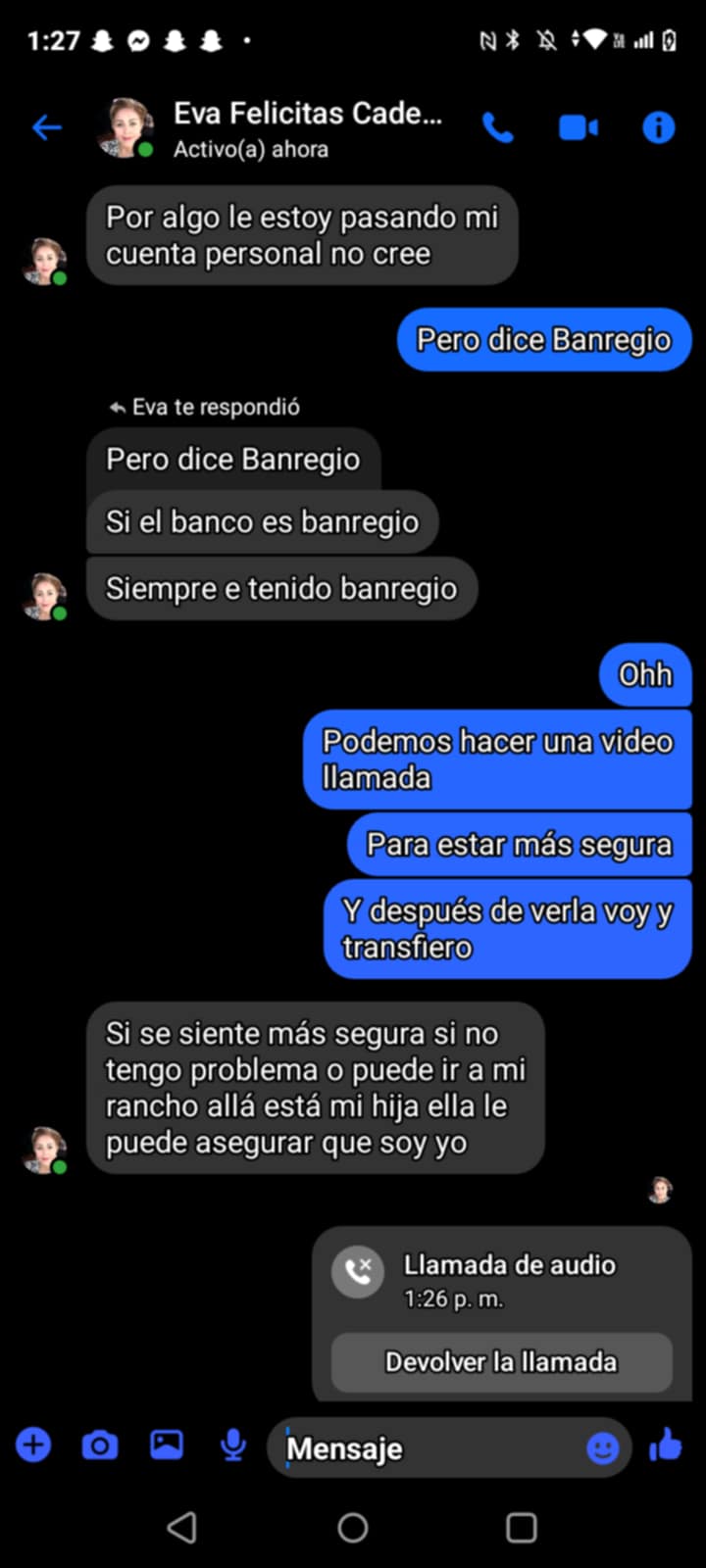Open conversation info details
The width and height of the screenshot is (706, 1568).
pyautogui.click(x=658, y=127)
